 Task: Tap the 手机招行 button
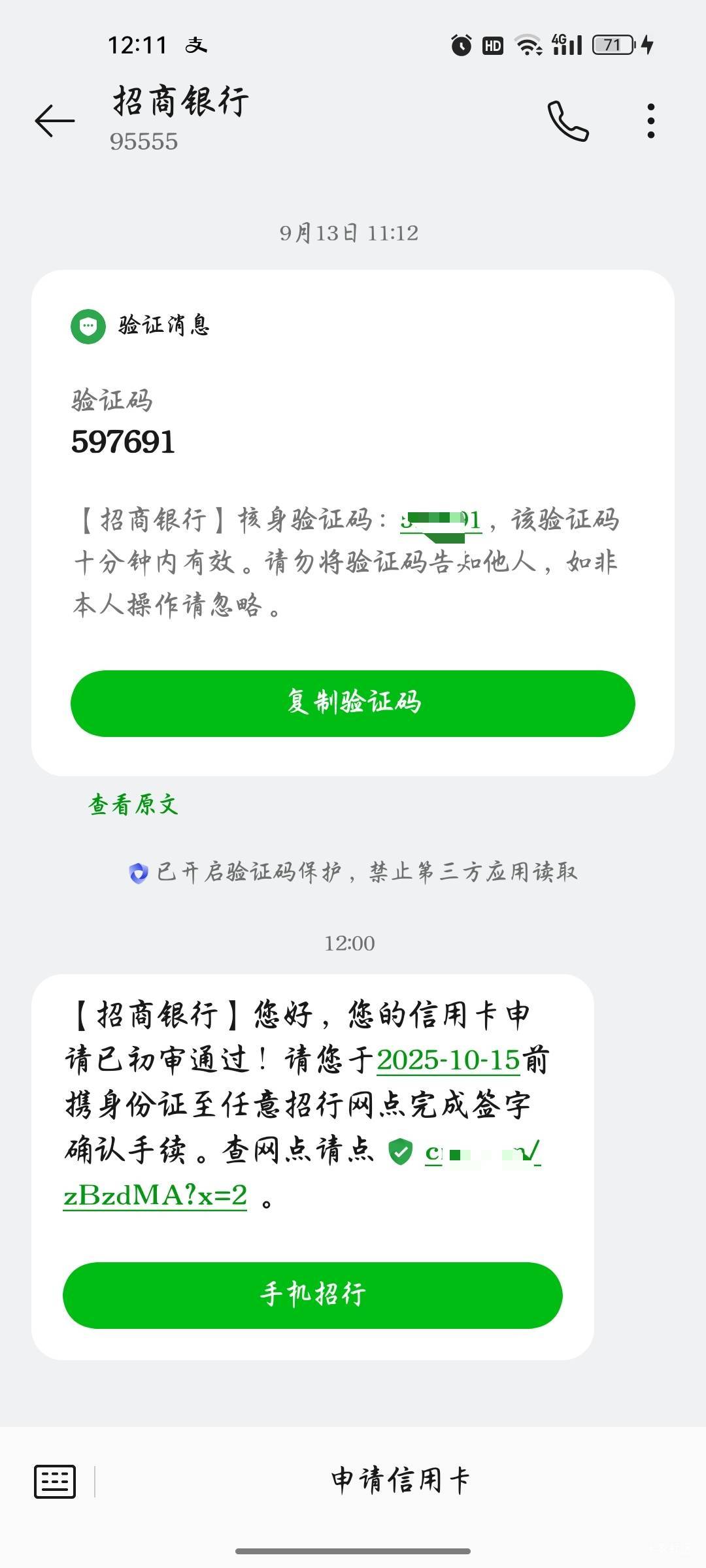point(312,1296)
